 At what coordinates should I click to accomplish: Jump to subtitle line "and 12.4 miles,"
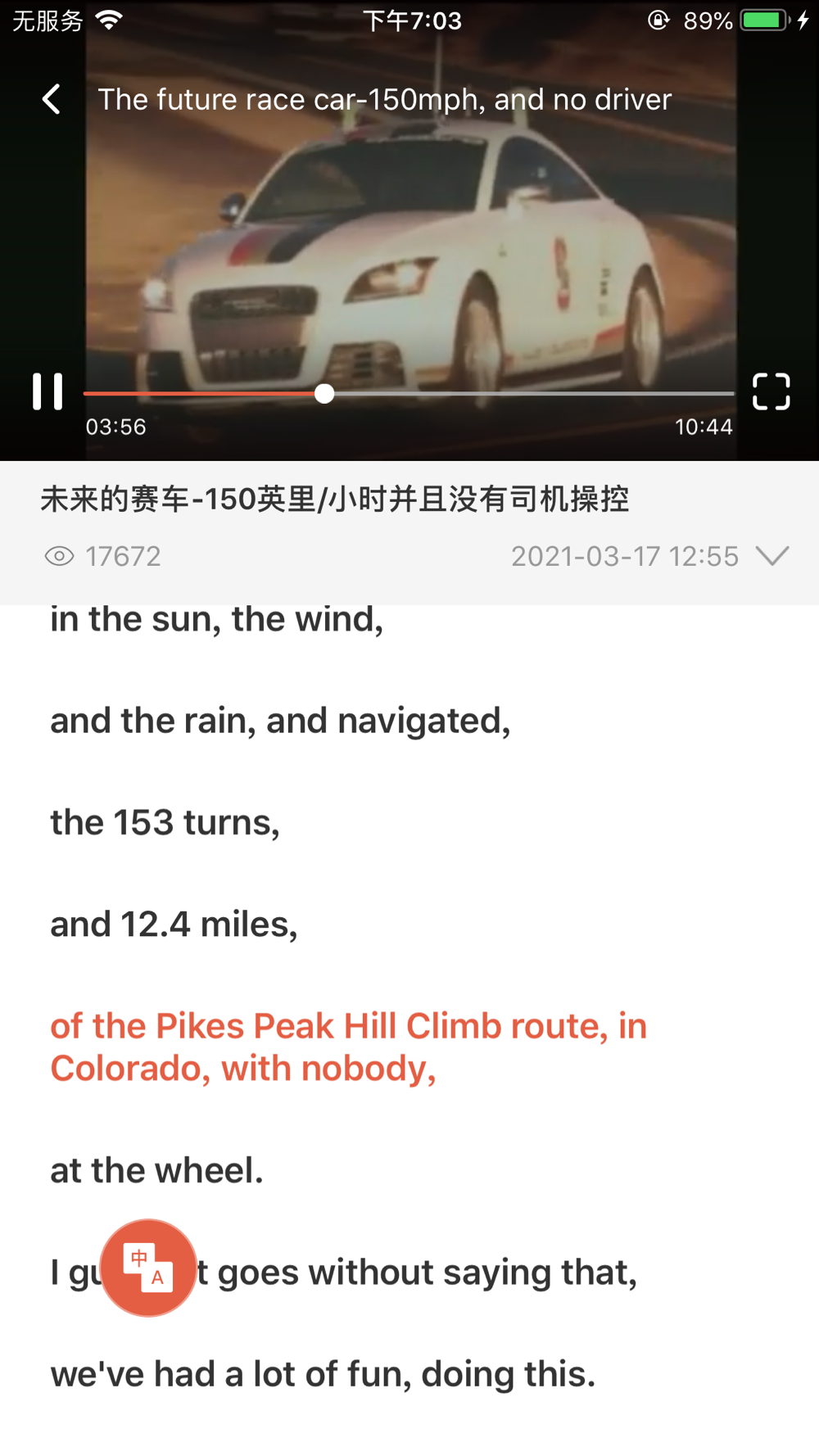pyautogui.click(x=174, y=925)
